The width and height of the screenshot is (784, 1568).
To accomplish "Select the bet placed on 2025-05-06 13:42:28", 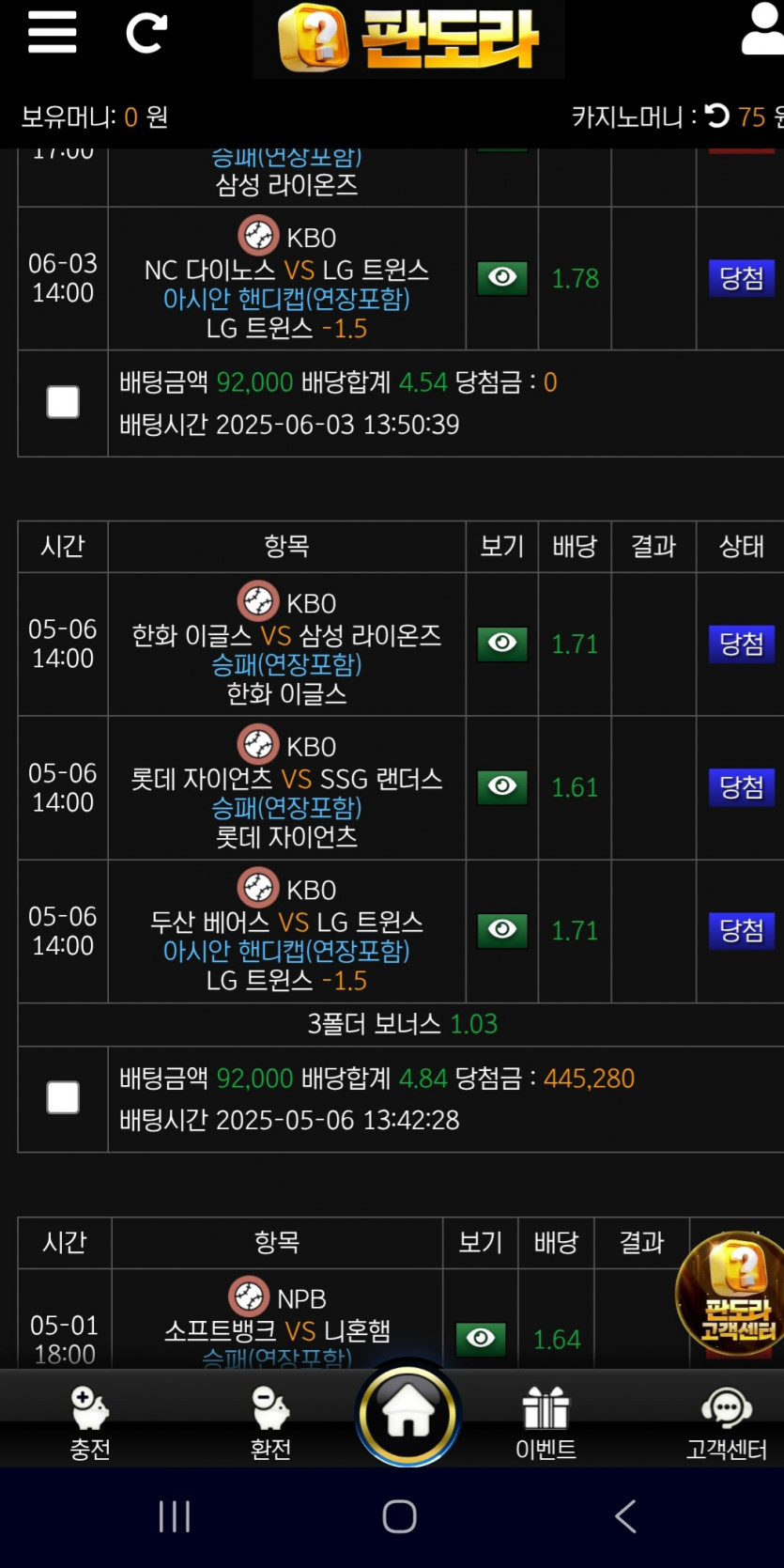I will 63,1097.
